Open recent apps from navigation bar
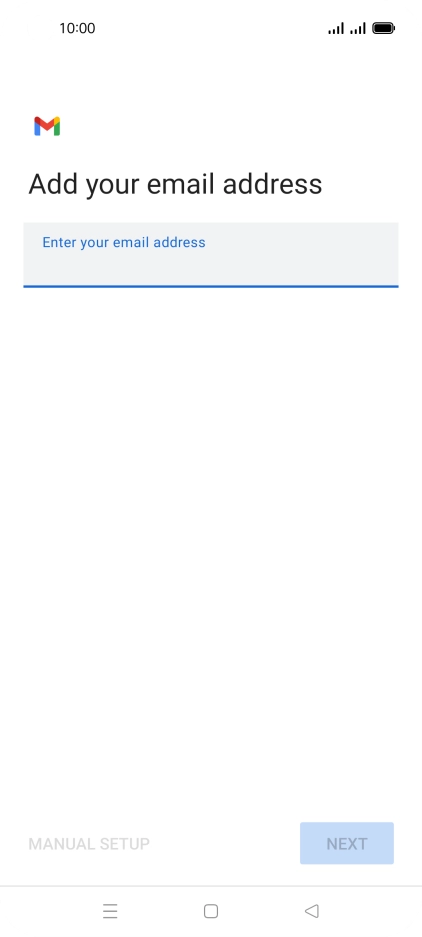The width and height of the screenshot is (422, 937). pos(110,911)
